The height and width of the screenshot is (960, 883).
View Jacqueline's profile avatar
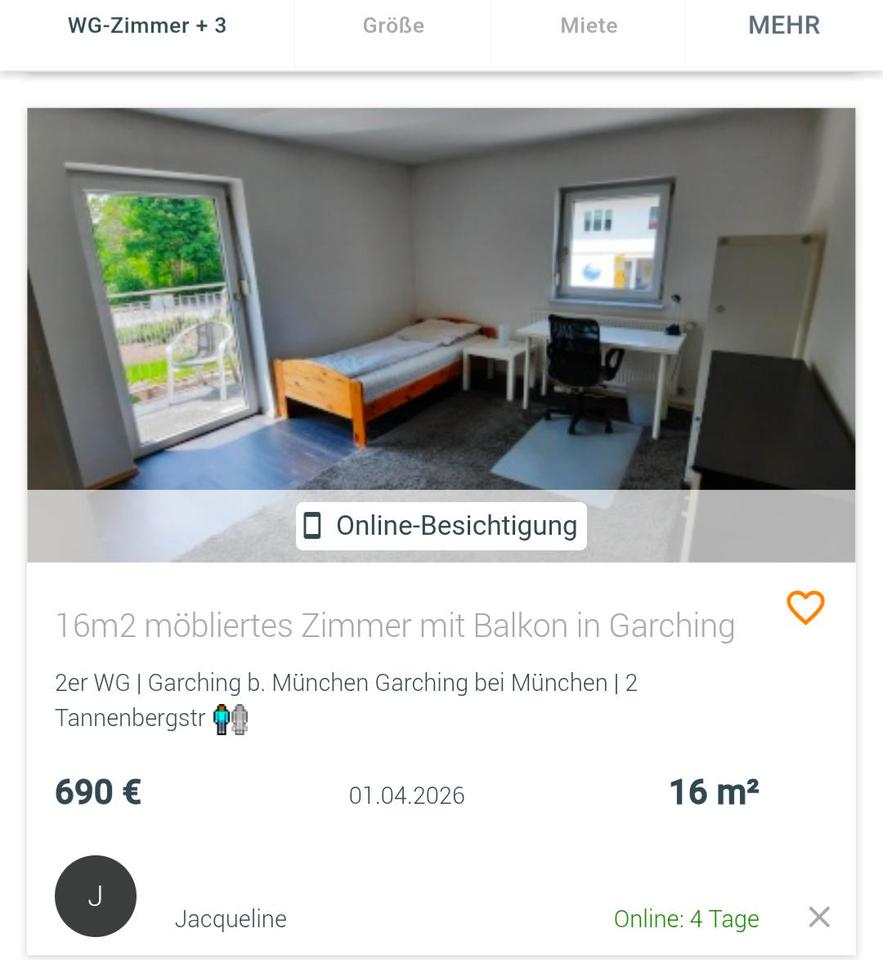(x=95, y=896)
